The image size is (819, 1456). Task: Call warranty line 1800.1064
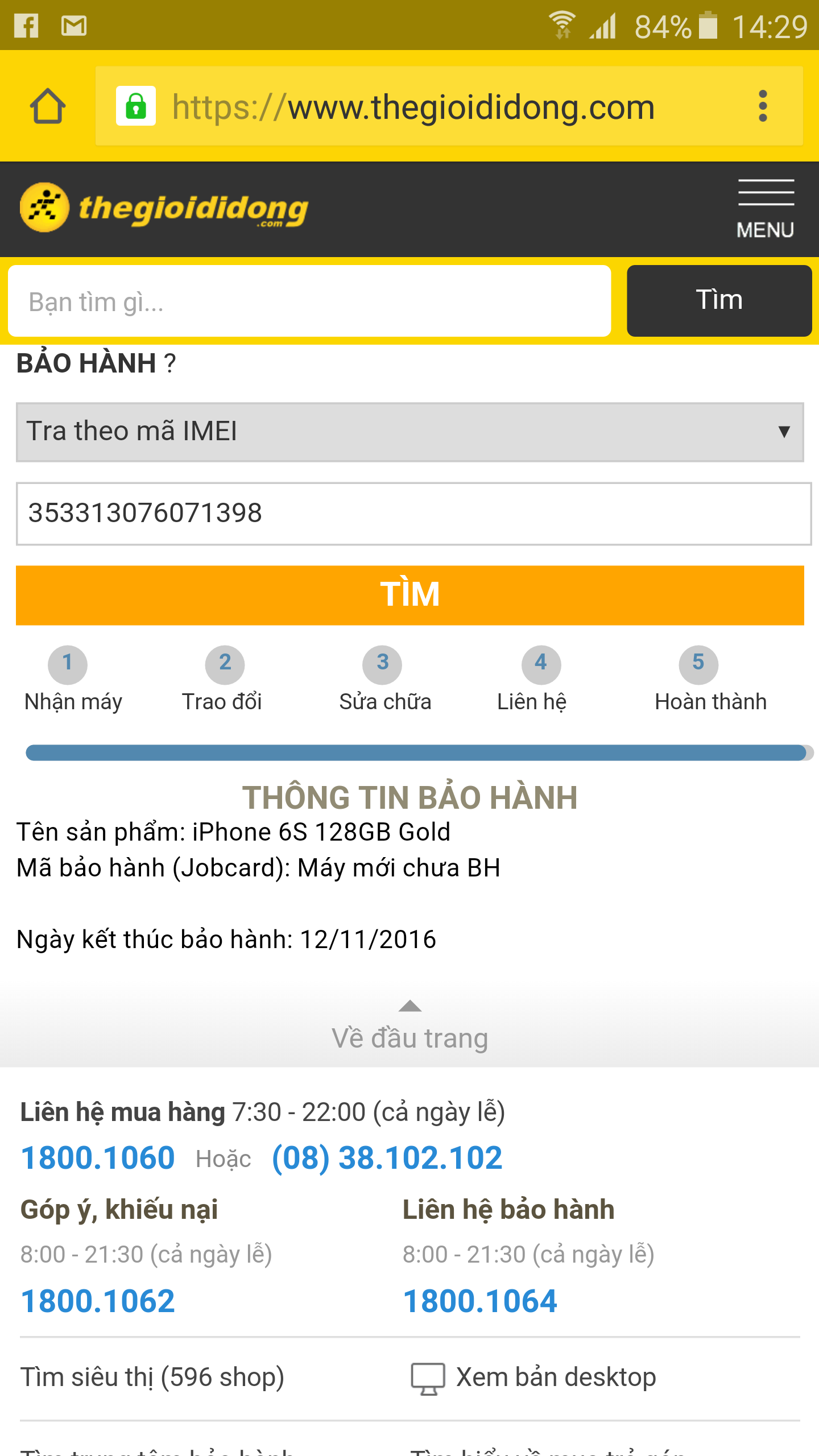(480, 1301)
